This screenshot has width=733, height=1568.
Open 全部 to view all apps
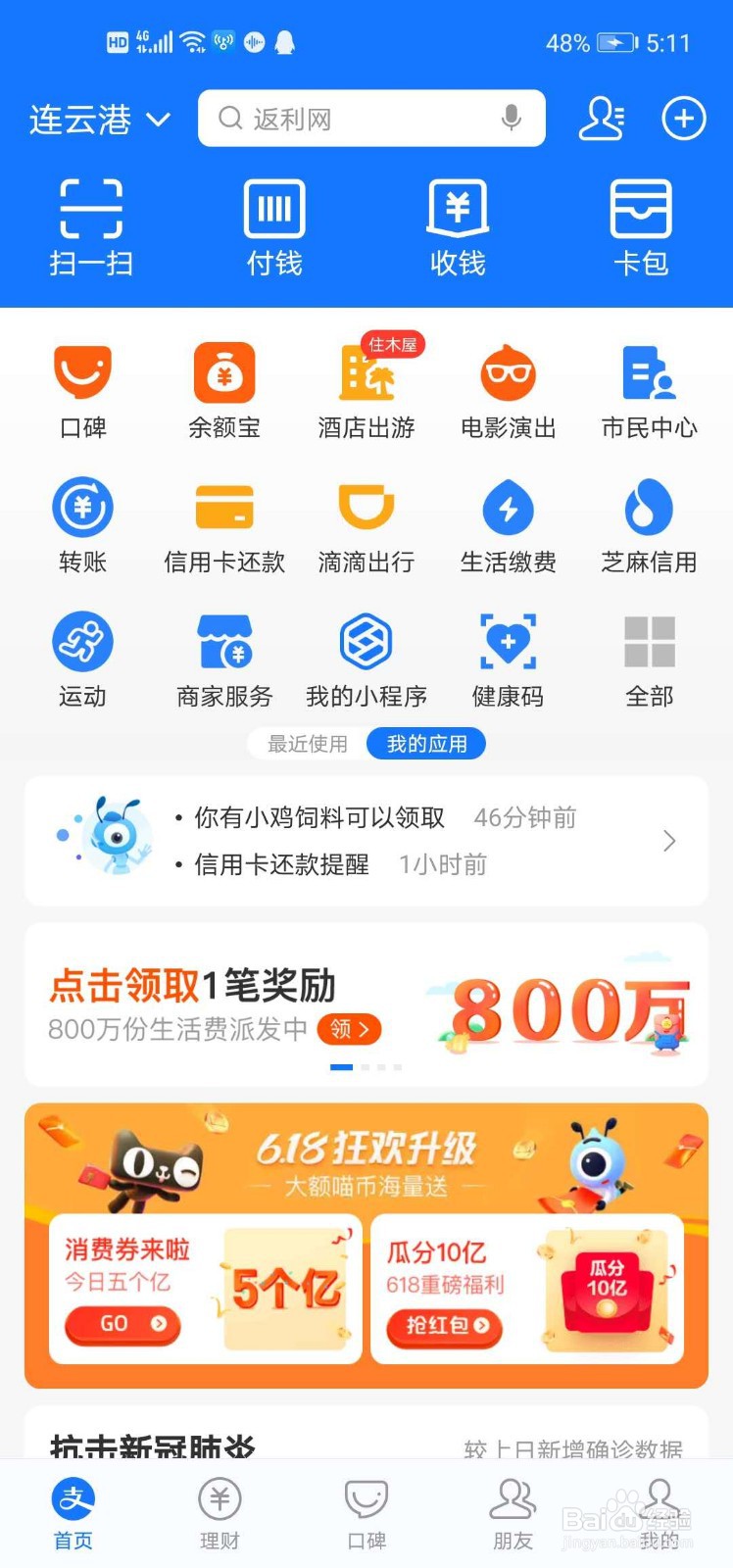(x=649, y=659)
